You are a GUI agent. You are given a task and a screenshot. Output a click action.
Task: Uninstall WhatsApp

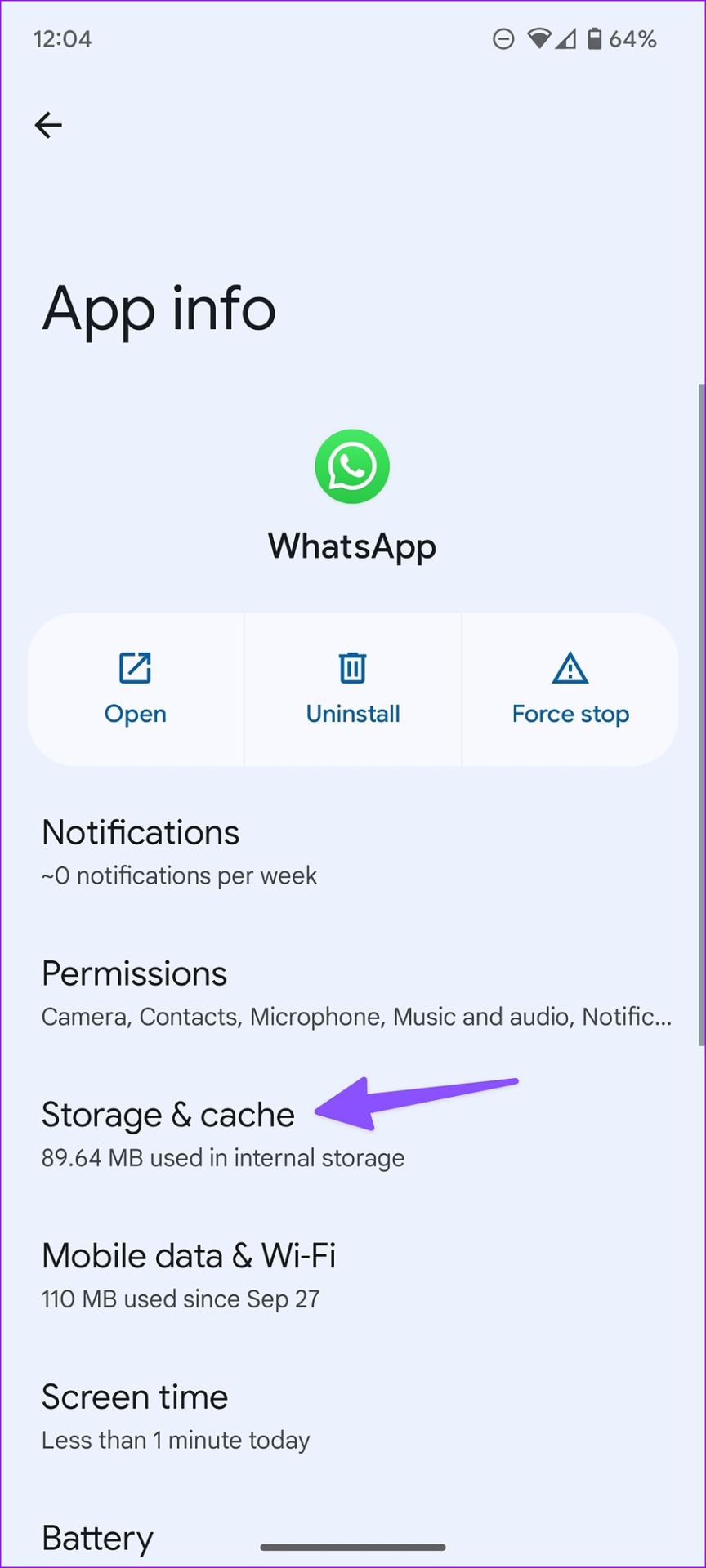pyautogui.click(x=353, y=690)
